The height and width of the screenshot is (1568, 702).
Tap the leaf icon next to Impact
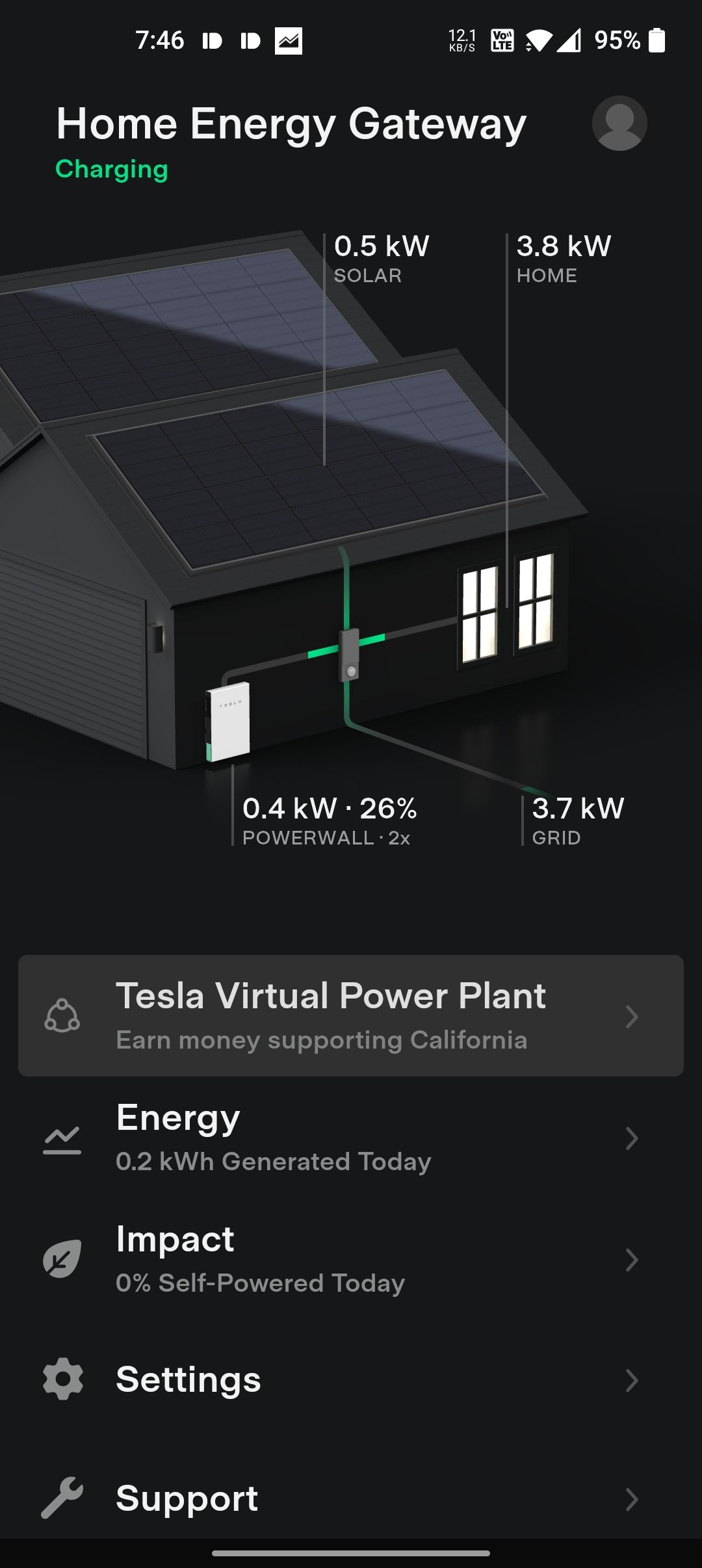62,1260
